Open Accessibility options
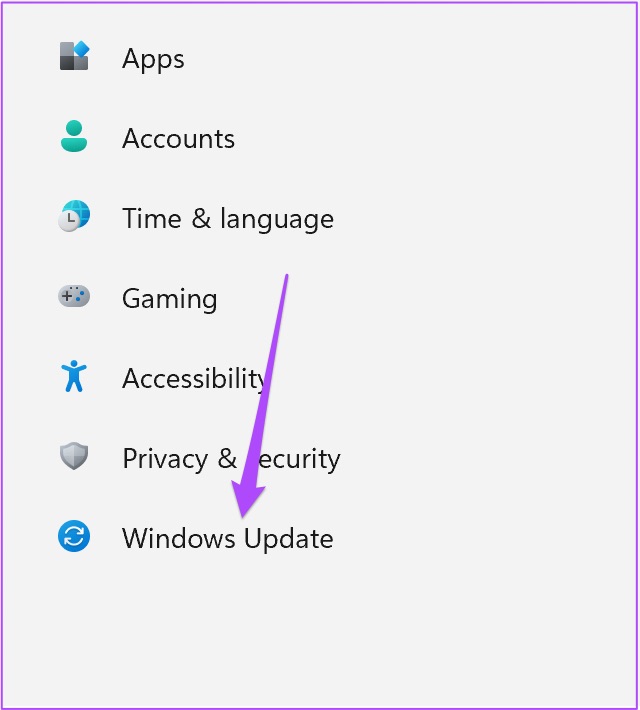Image resolution: width=640 pixels, height=710 pixels. pyautogui.click(x=190, y=378)
